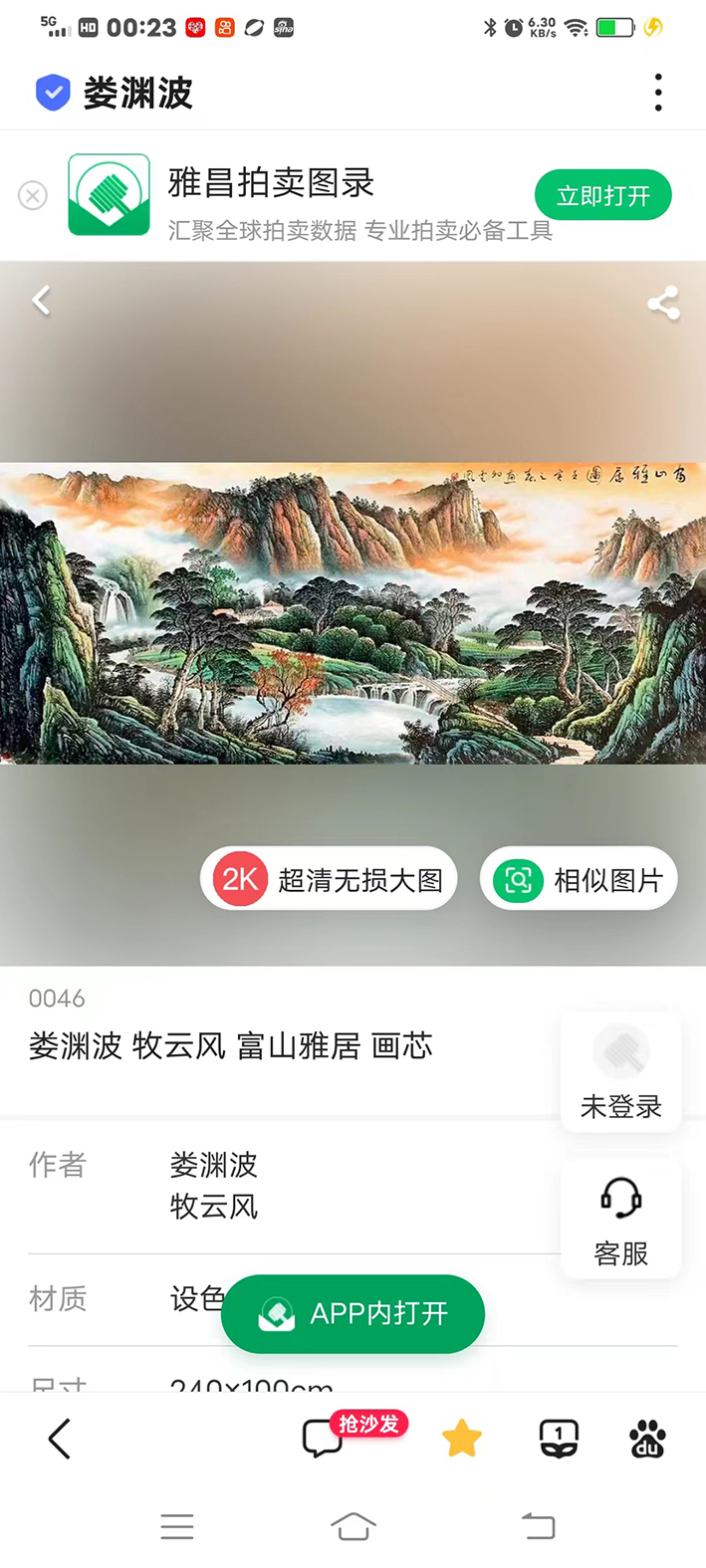This screenshot has height=1568, width=706.
Task: Open the landscape painting image
Action: tap(353, 612)
